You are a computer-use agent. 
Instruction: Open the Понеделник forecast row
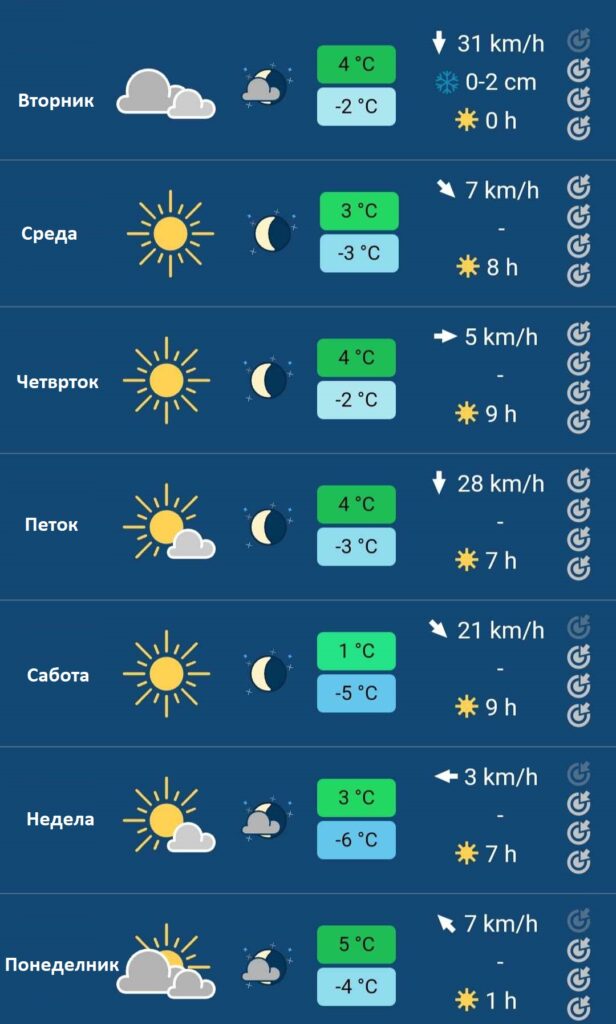[308, 959]
